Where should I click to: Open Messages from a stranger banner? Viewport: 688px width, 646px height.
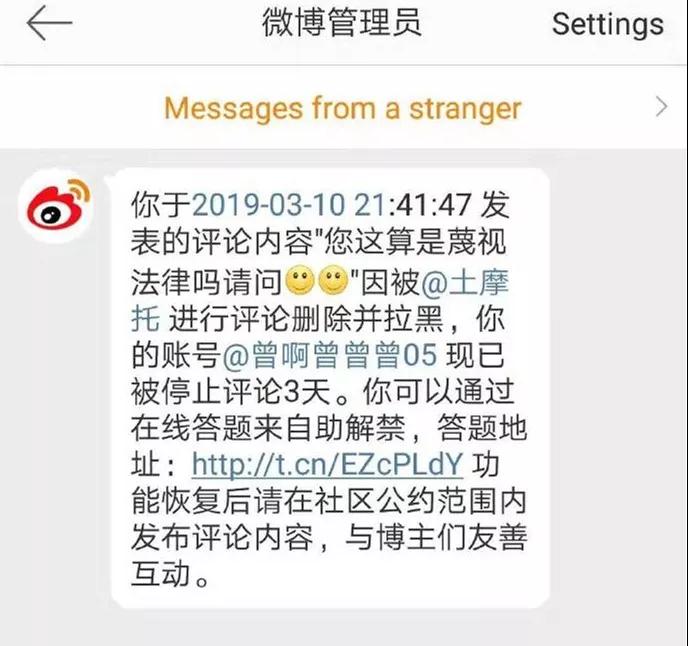tap(343, 107)
